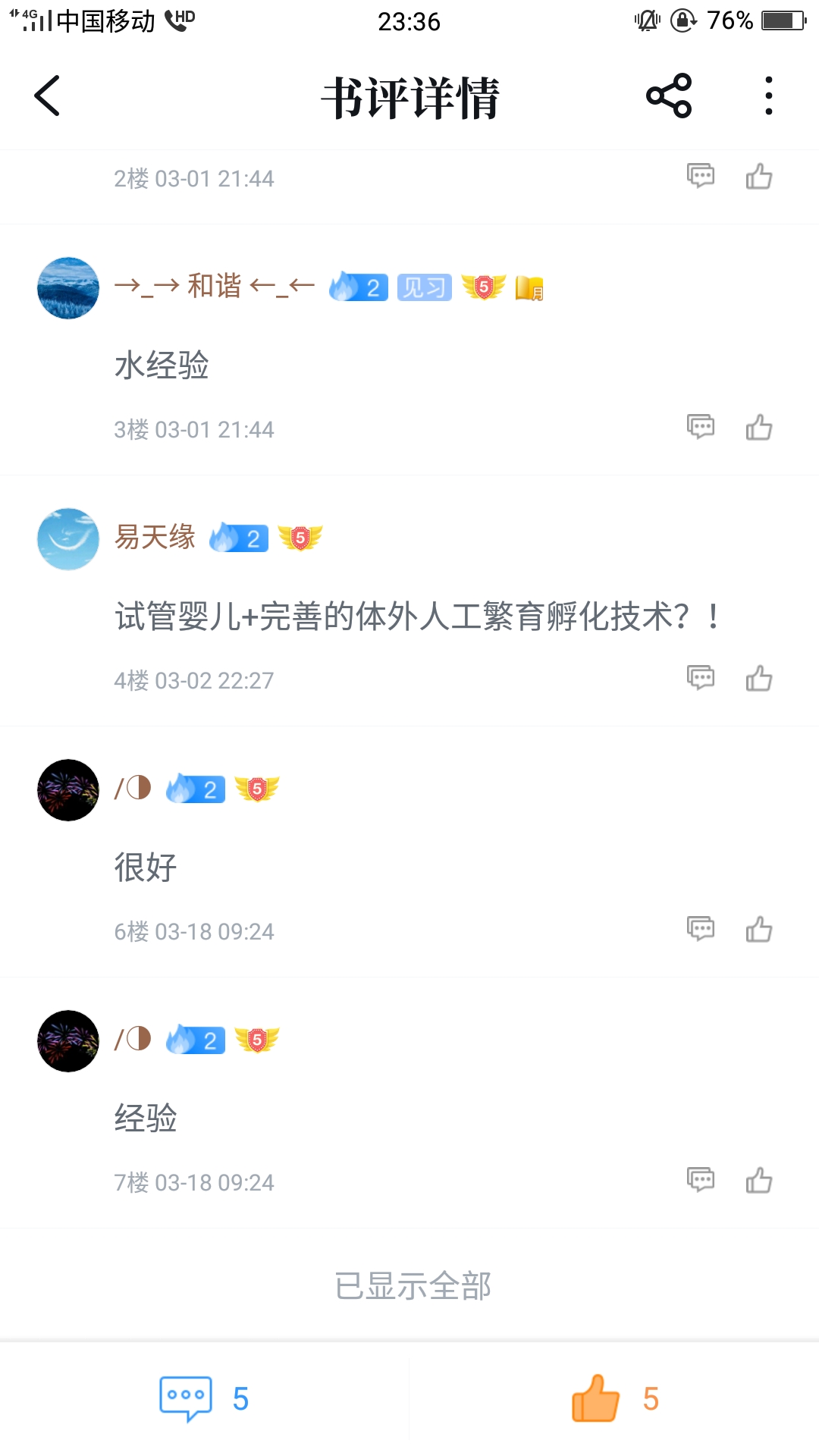Tap the username 易天缘
Image resolution: width=819 pixels, height=1456 pixels.
(155, 538)
